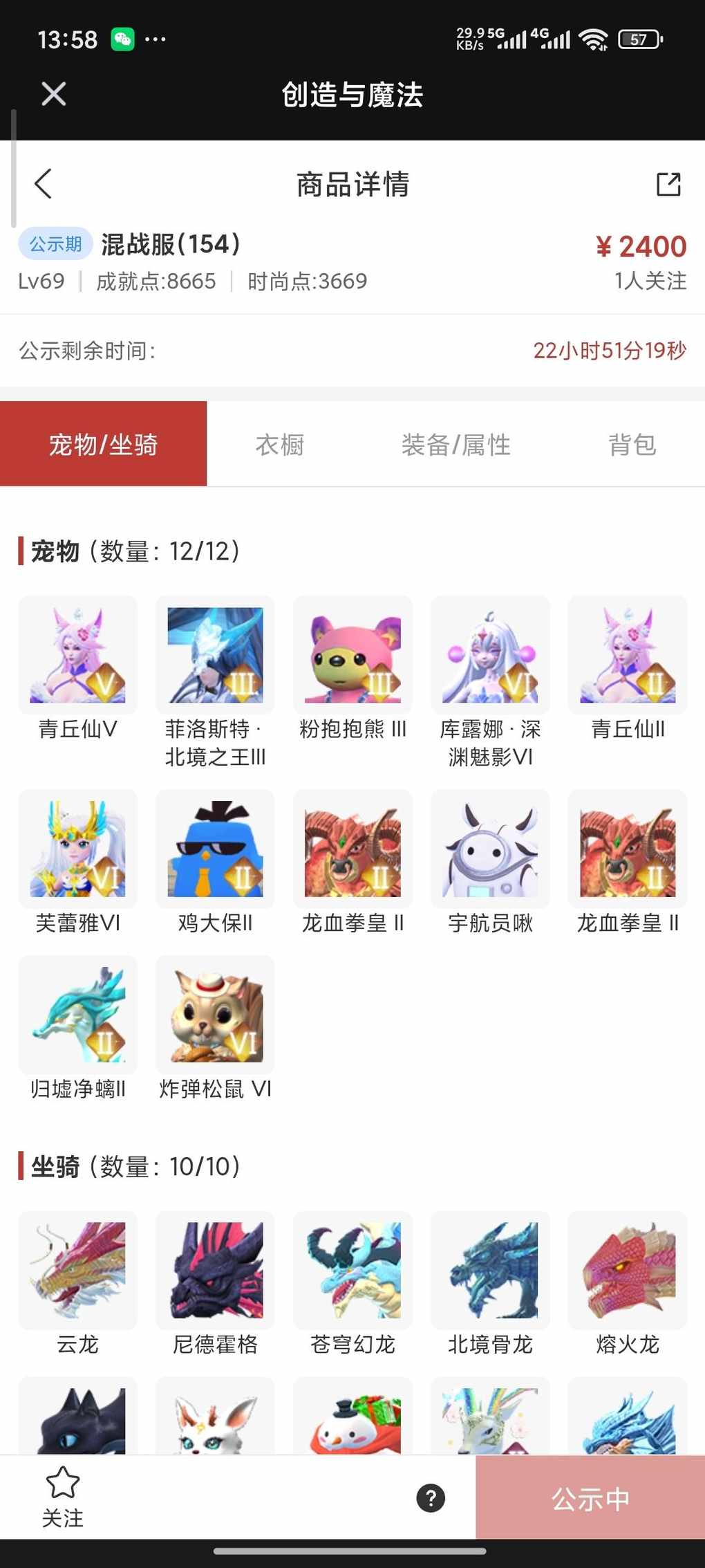
Task: Close the 创造与魔法 page
Action: pyautogui.click(x=53, y=94)
